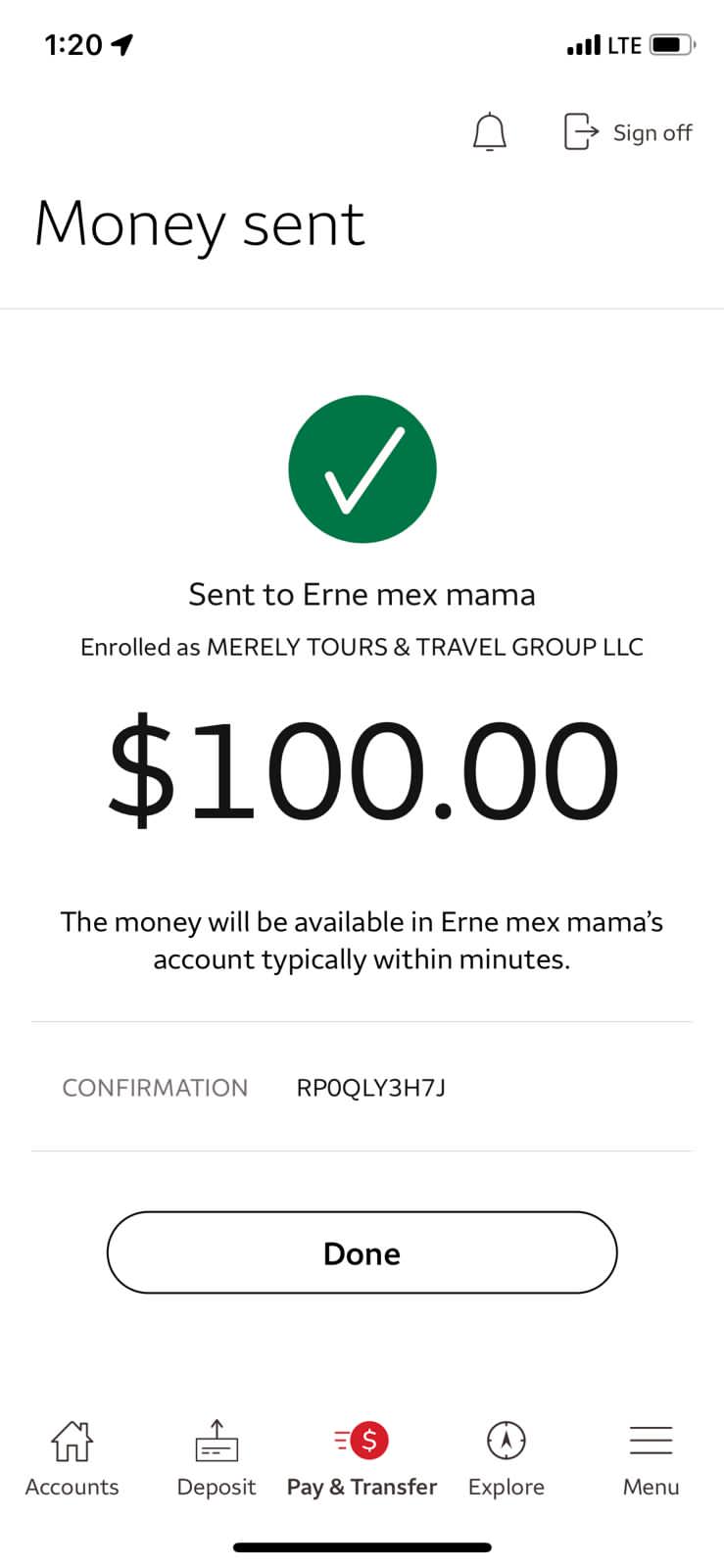This screenshot has height=1568, width=724.
Task: Tap the Done button
Action: click(362, 1252)
